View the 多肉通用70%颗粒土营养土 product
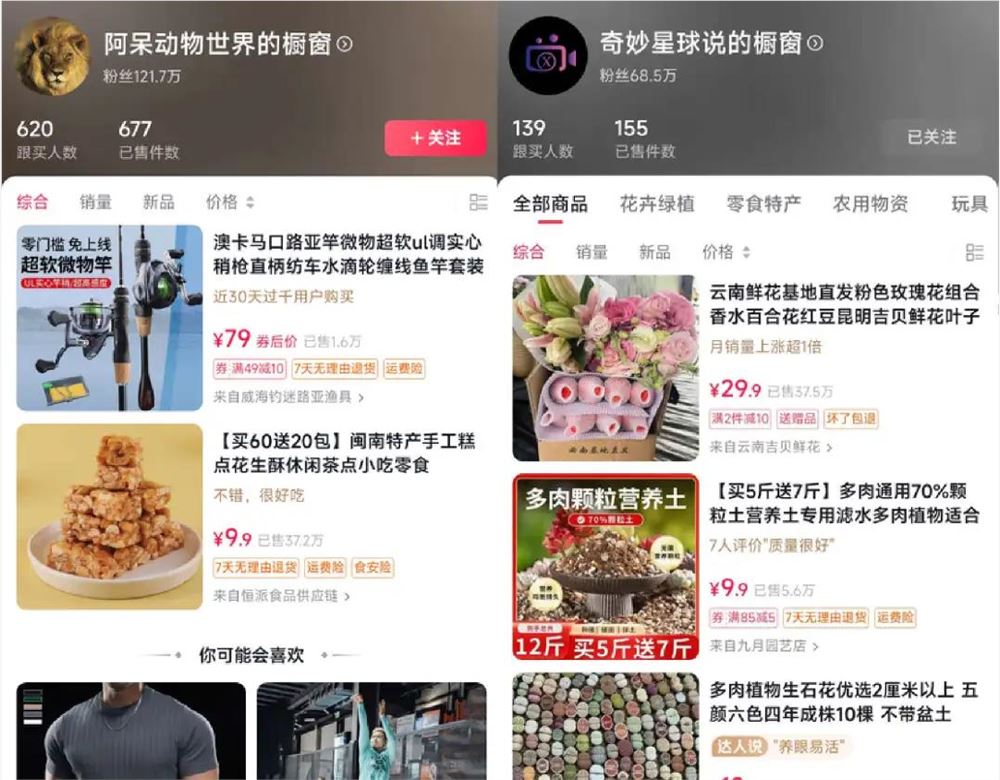The image size is (1000, 780). [x=846, y=503]
